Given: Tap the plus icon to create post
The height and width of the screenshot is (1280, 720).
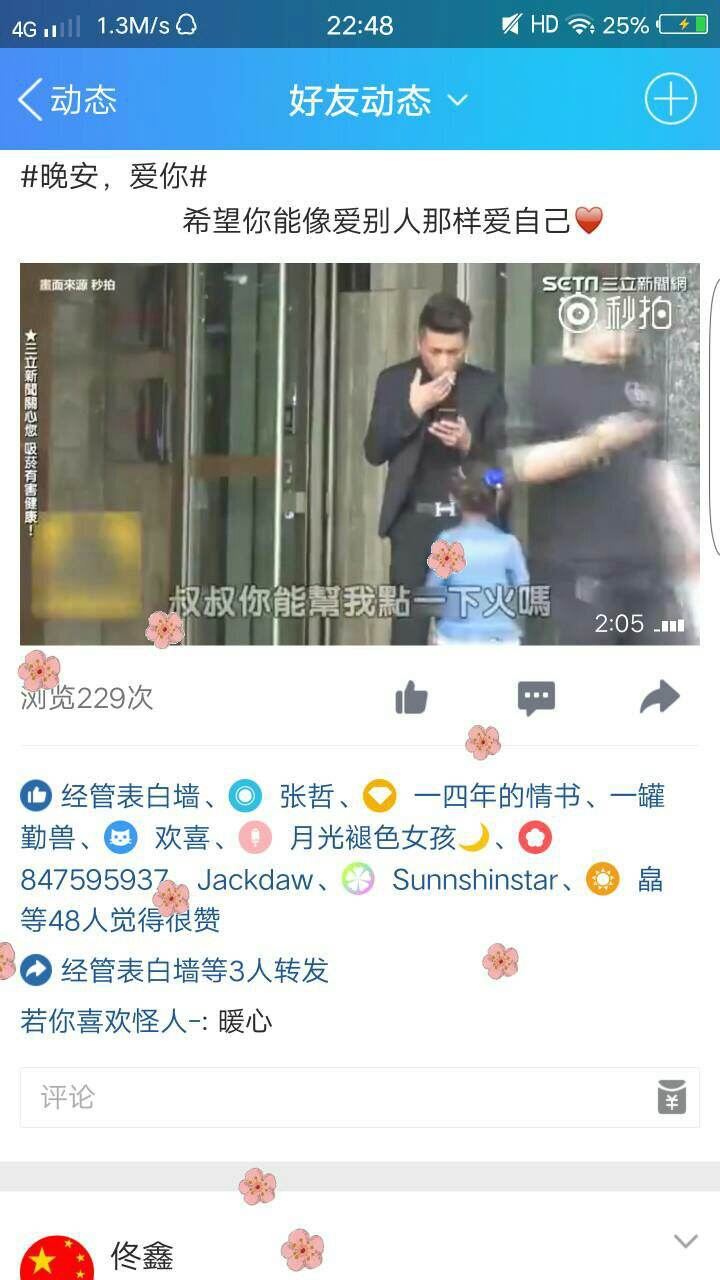Looking at the screenshot, I should (670, 100).
